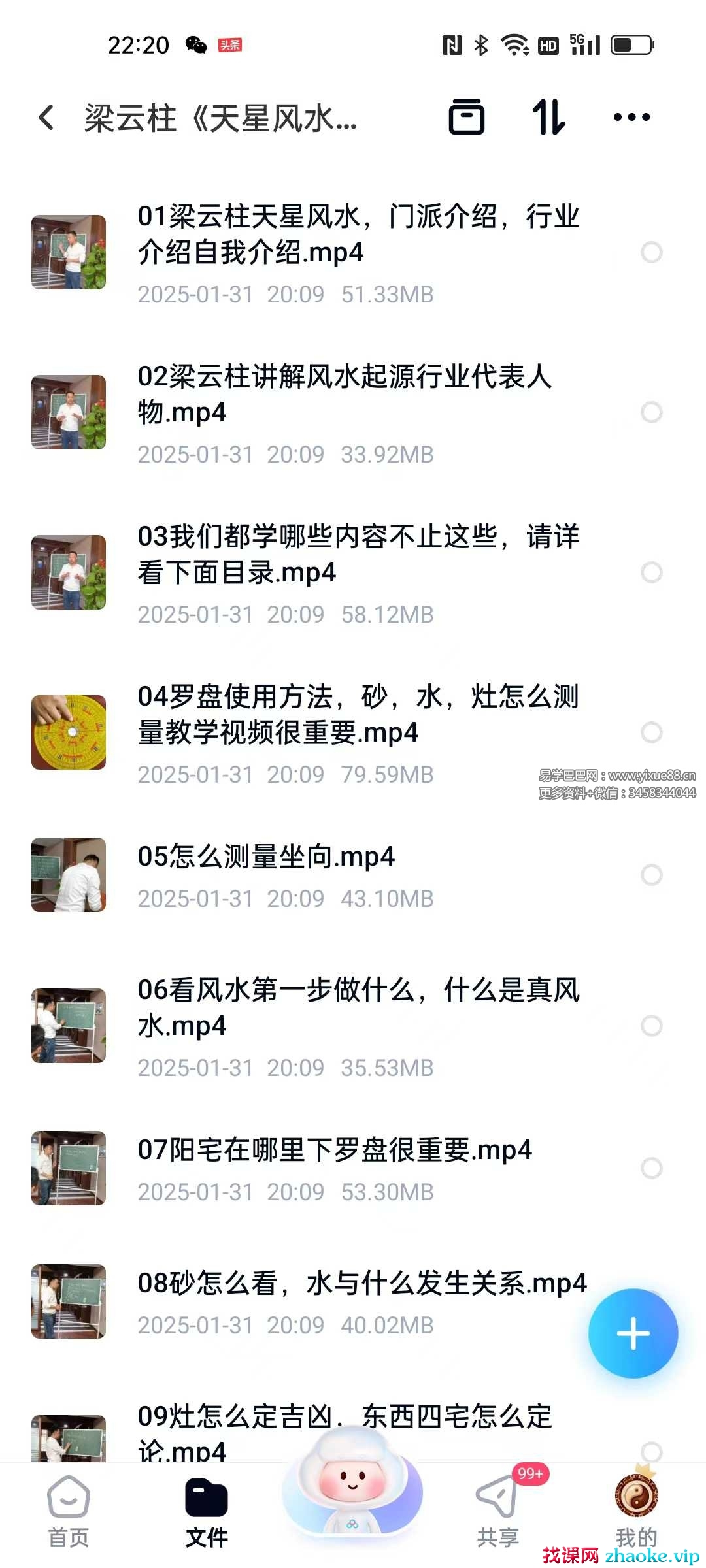Open 04罗盘使用方法 video file
The width and height of the screenshot is (706, 1568).
358,715
